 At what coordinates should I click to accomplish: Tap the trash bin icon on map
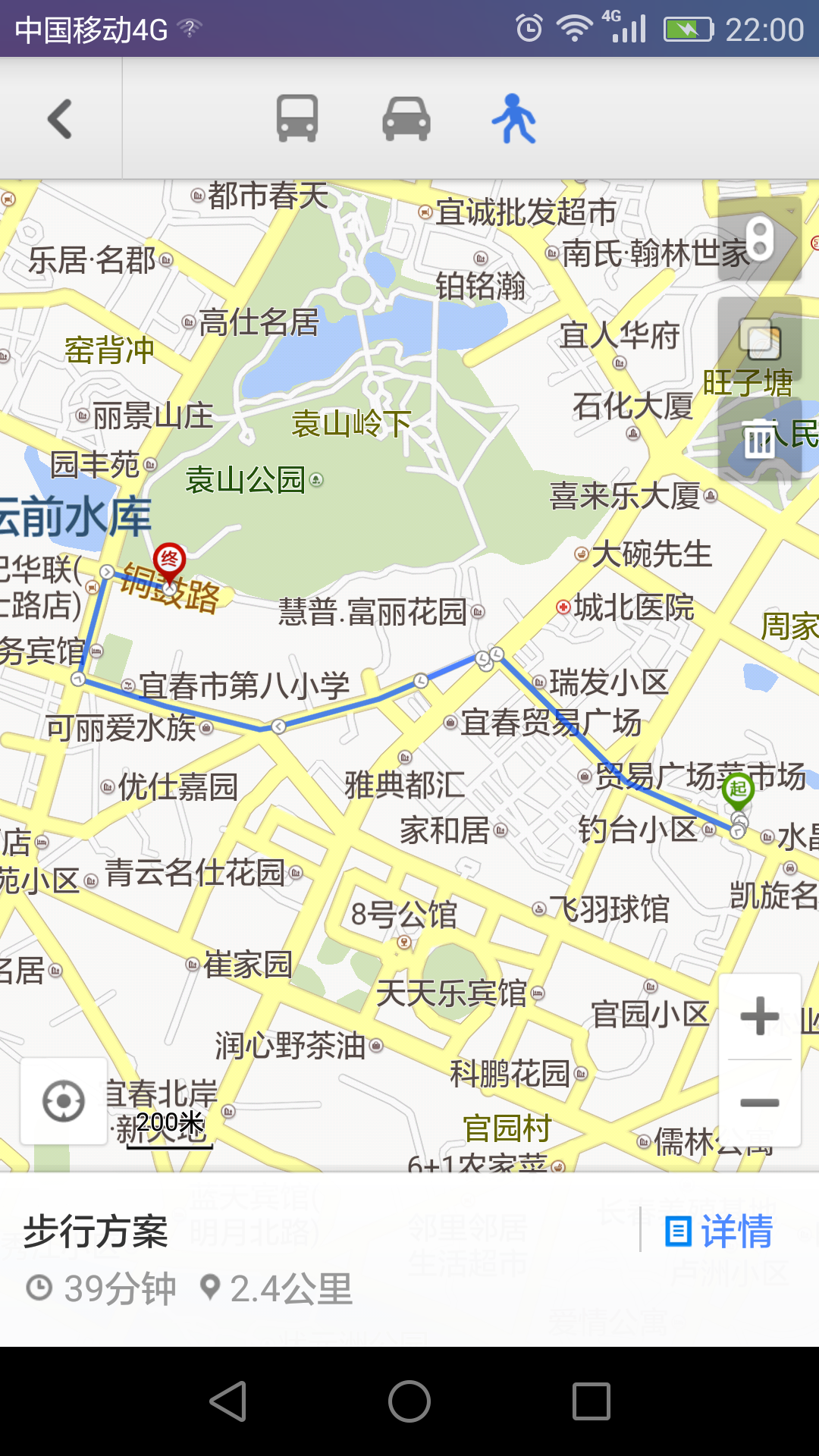(x=759, y=439)
